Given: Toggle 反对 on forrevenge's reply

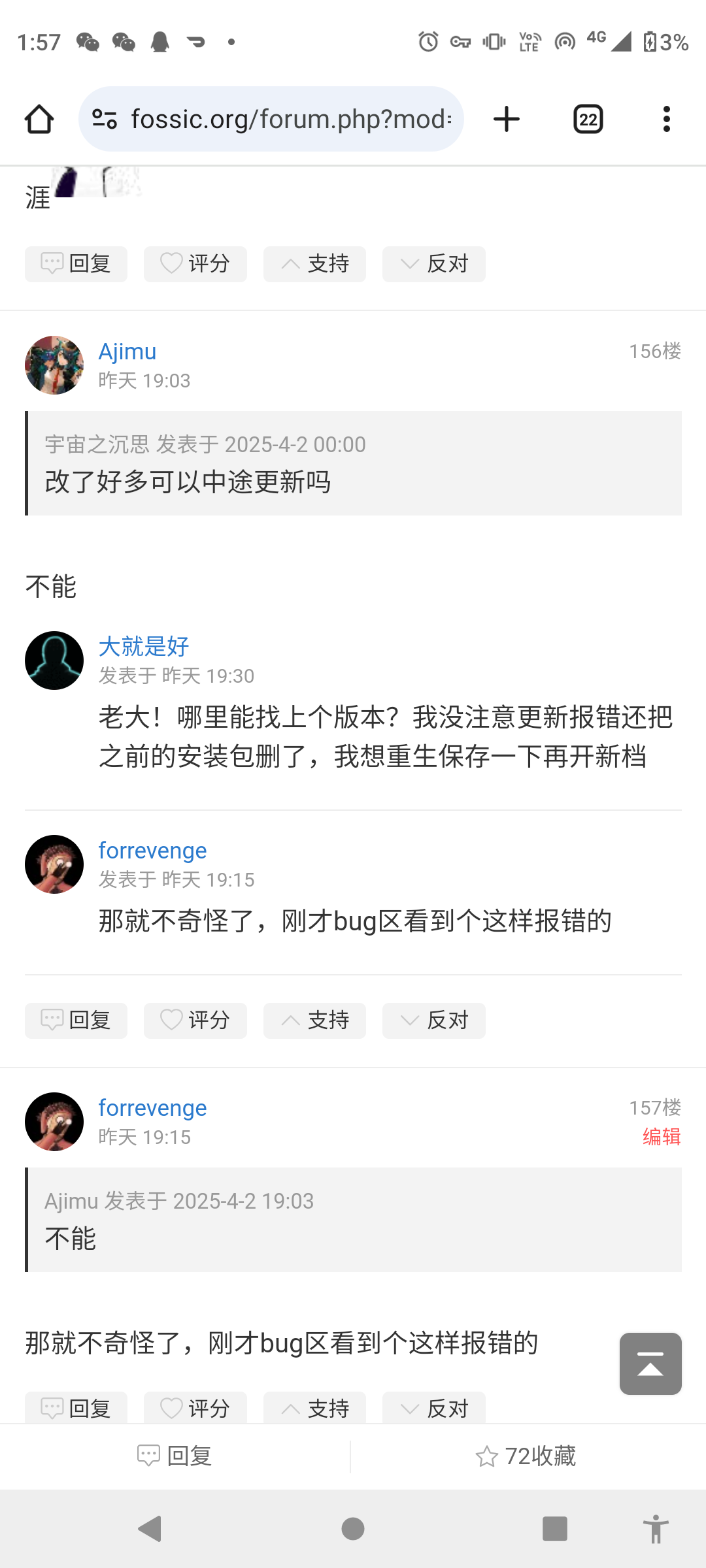Looking at the screenshot, I should [x=434, y=1020].
